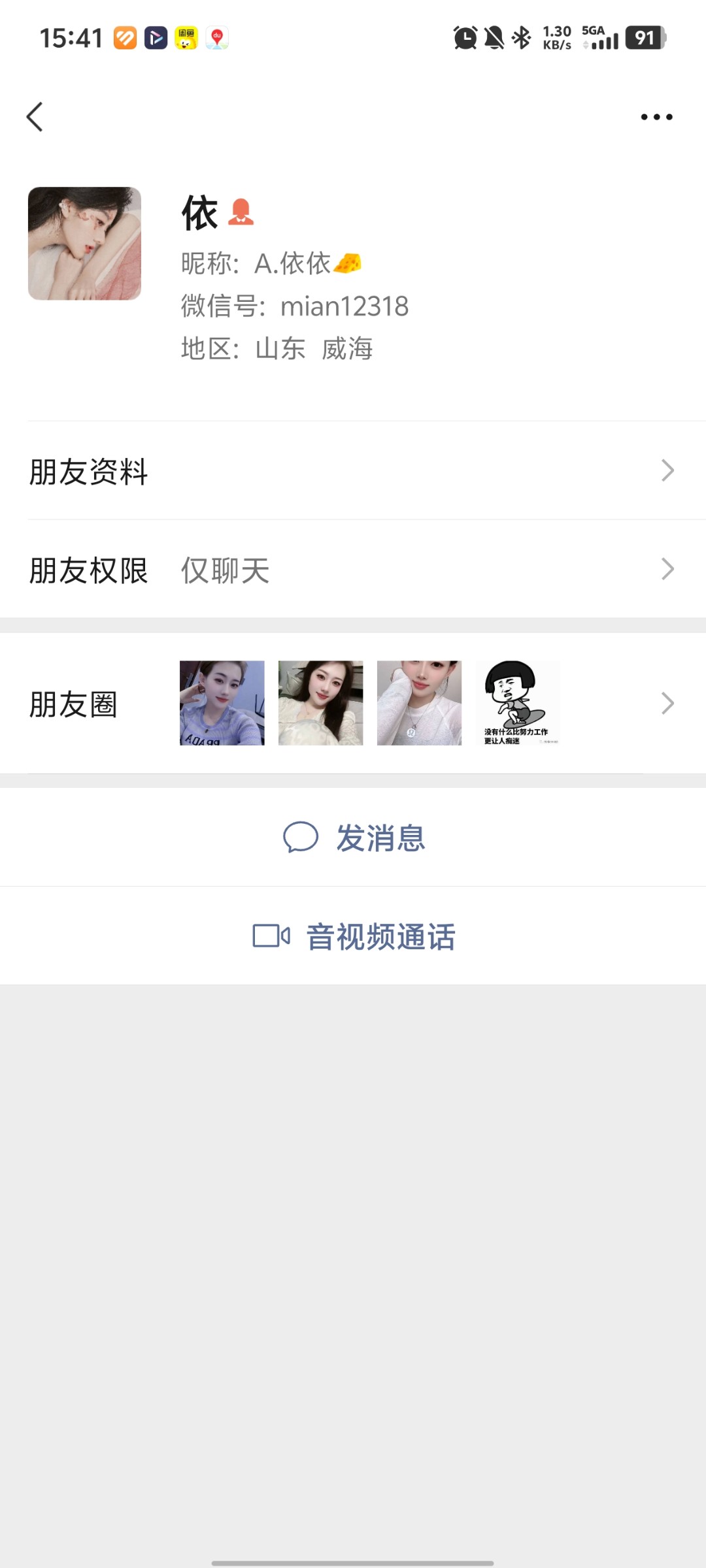Tap the battery percentage 91 indicator

[x=644, y=38]
